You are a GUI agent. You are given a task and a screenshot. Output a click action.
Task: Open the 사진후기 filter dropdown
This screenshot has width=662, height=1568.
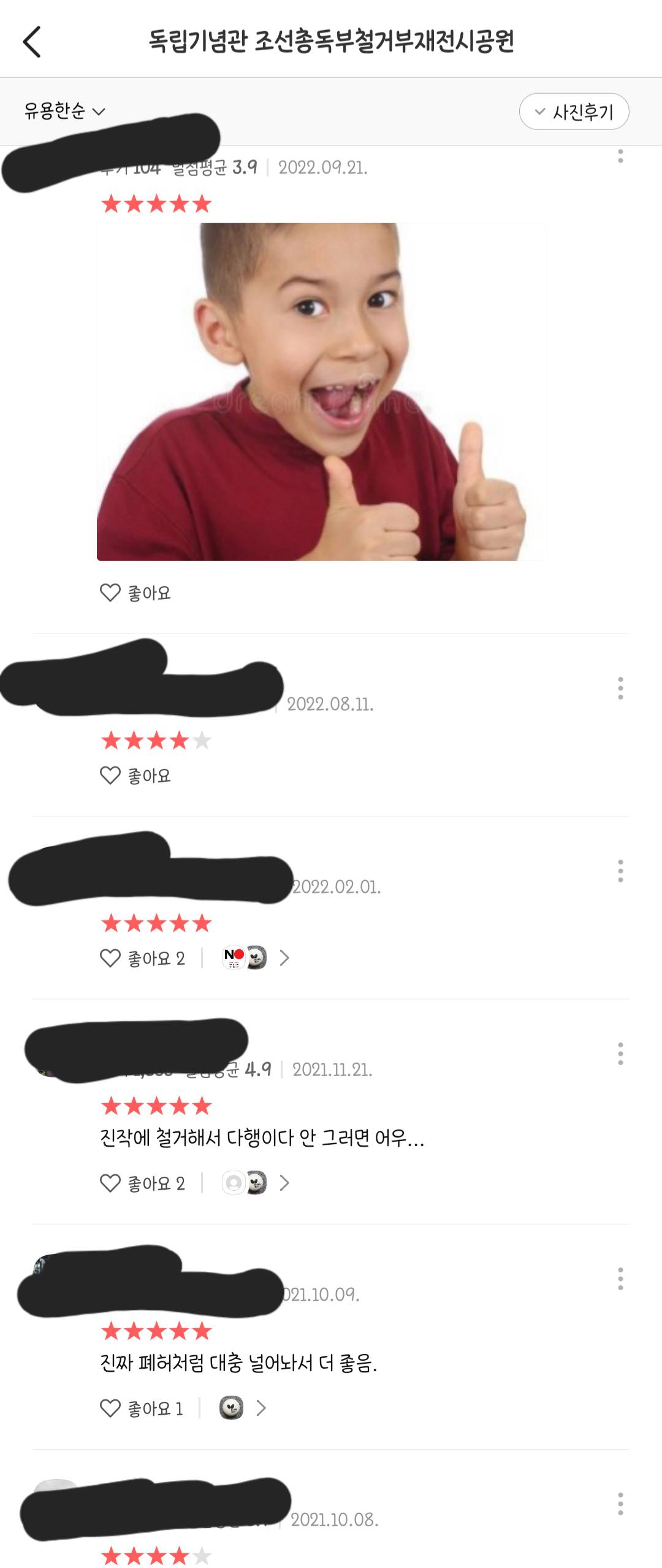[574, 112]
